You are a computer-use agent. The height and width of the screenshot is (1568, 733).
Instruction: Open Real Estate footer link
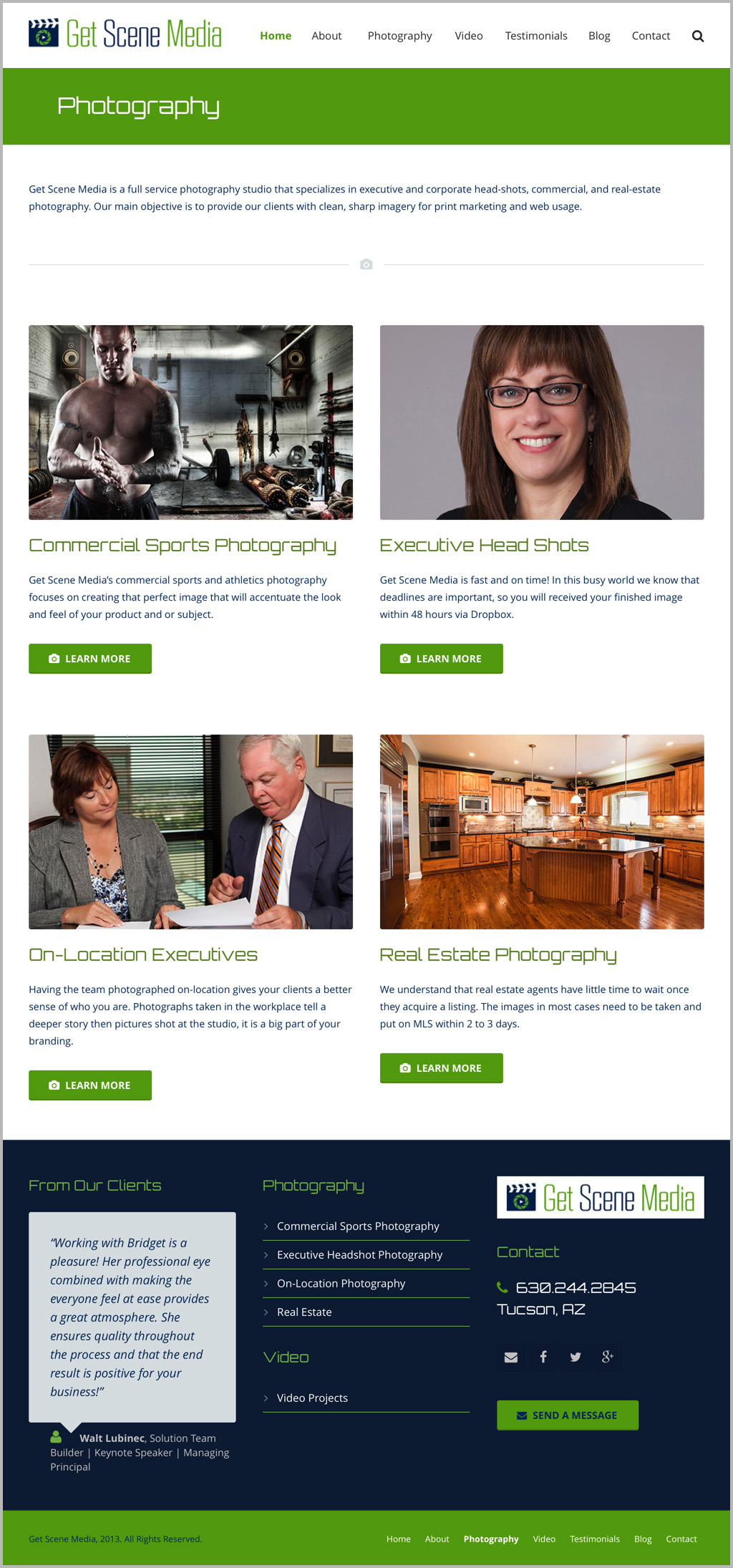click(x=304, y=1312)
